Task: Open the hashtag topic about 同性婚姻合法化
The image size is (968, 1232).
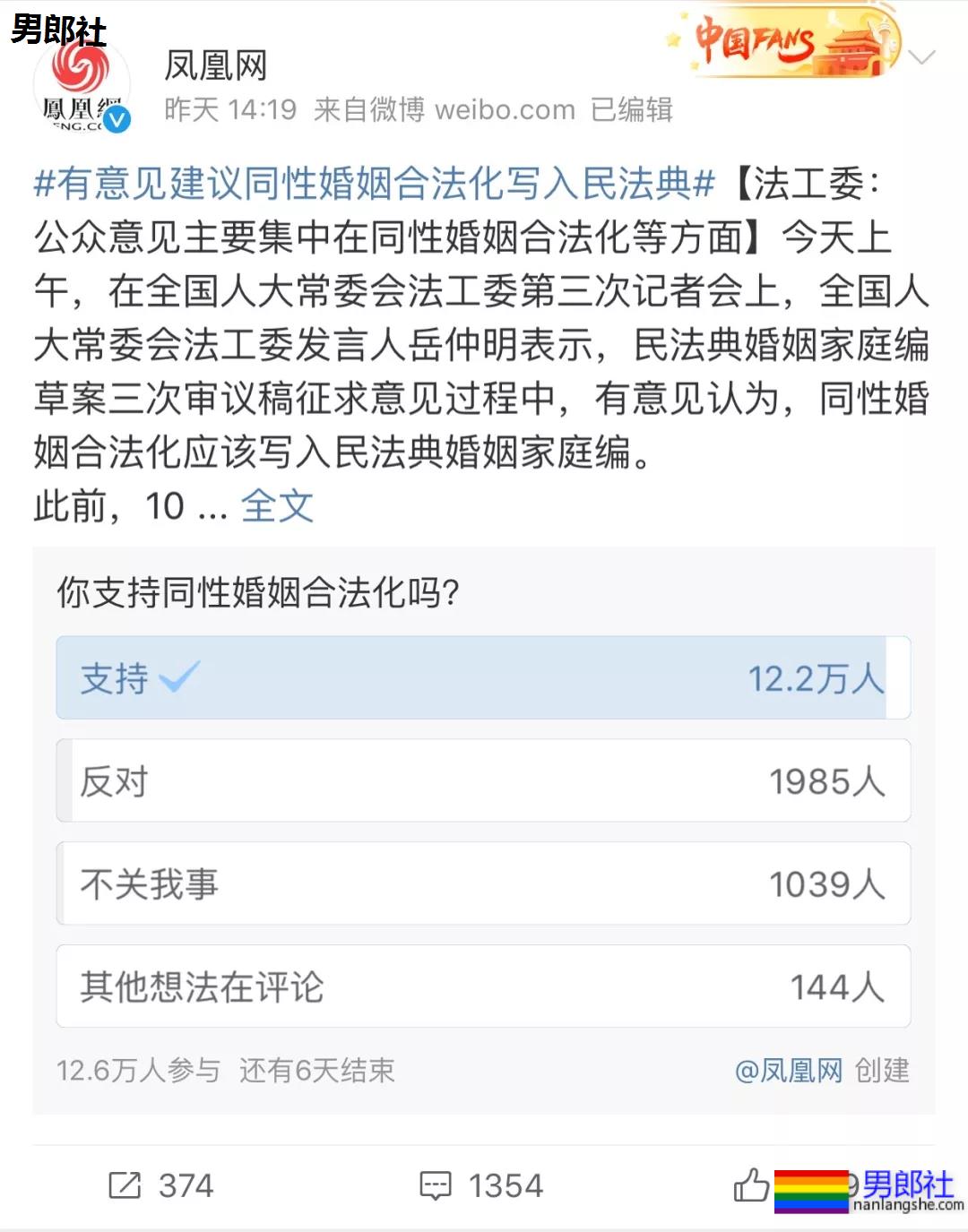Action: pos(372,184)
